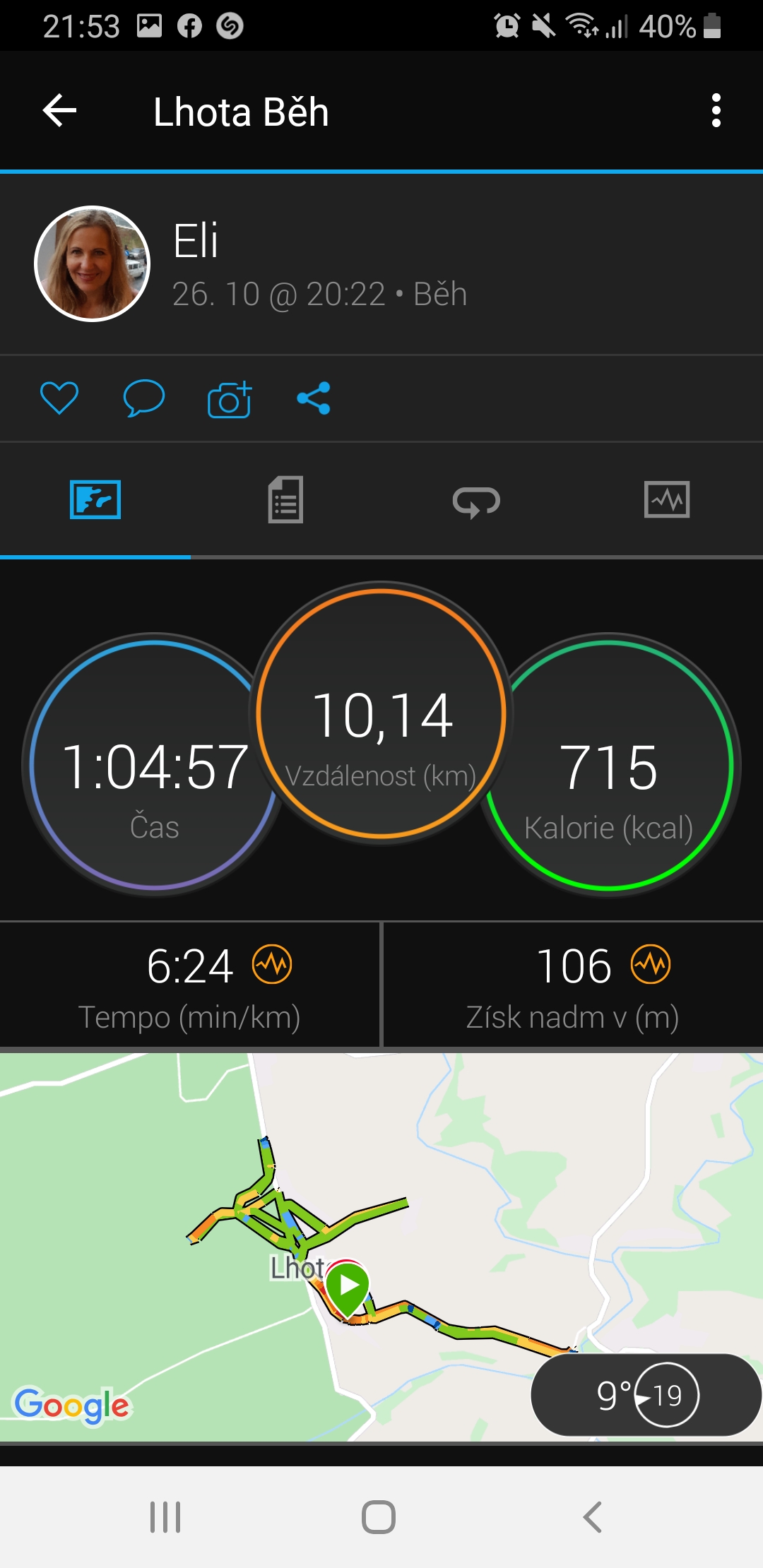This screenshot has height=1568, width=763.
Task: Open the system recent apps view
Action: point(165,1517)
